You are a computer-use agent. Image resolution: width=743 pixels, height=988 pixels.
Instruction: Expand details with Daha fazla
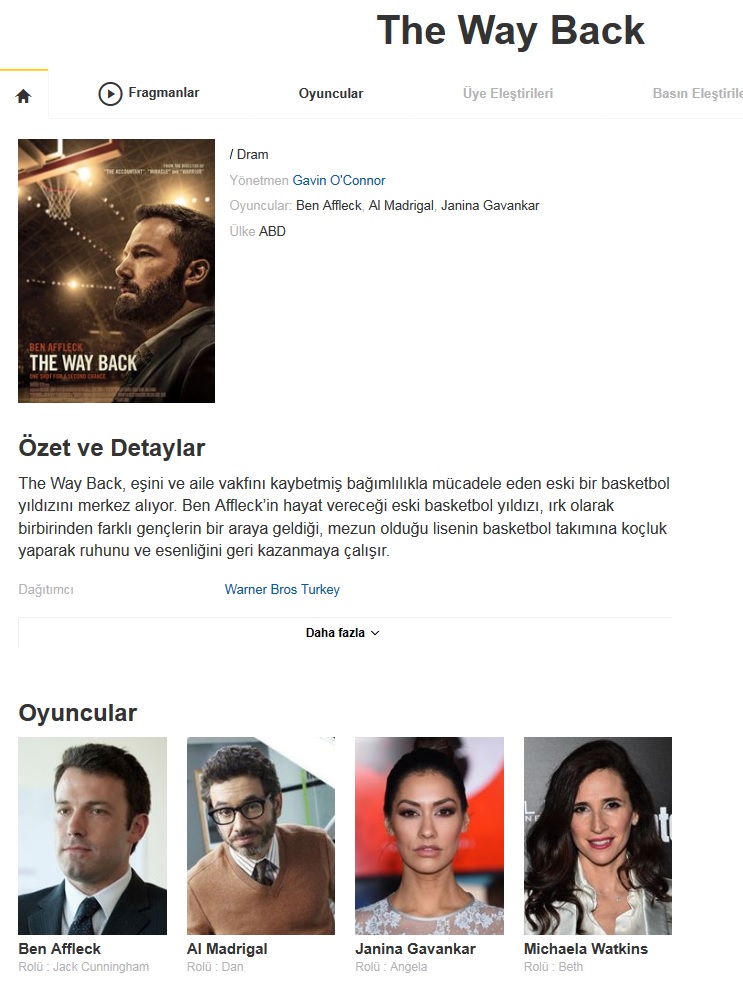343,633
